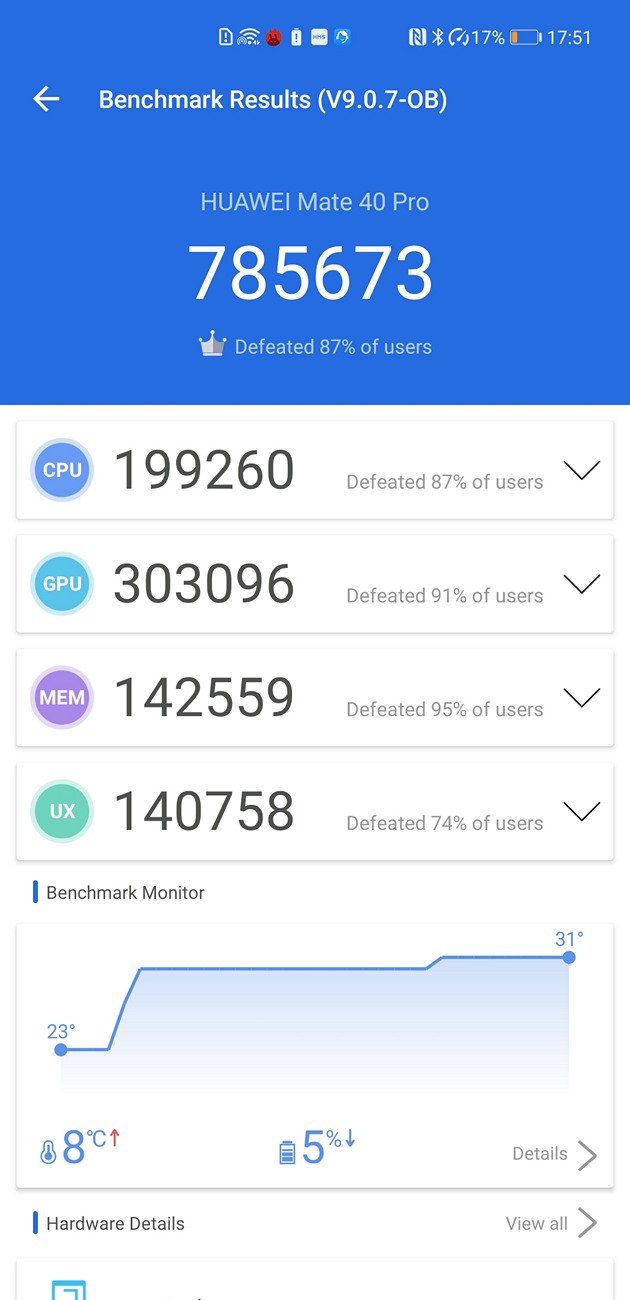630x1300 pixels.
Task: Expand the CPU score details
Action: point(581,470)
